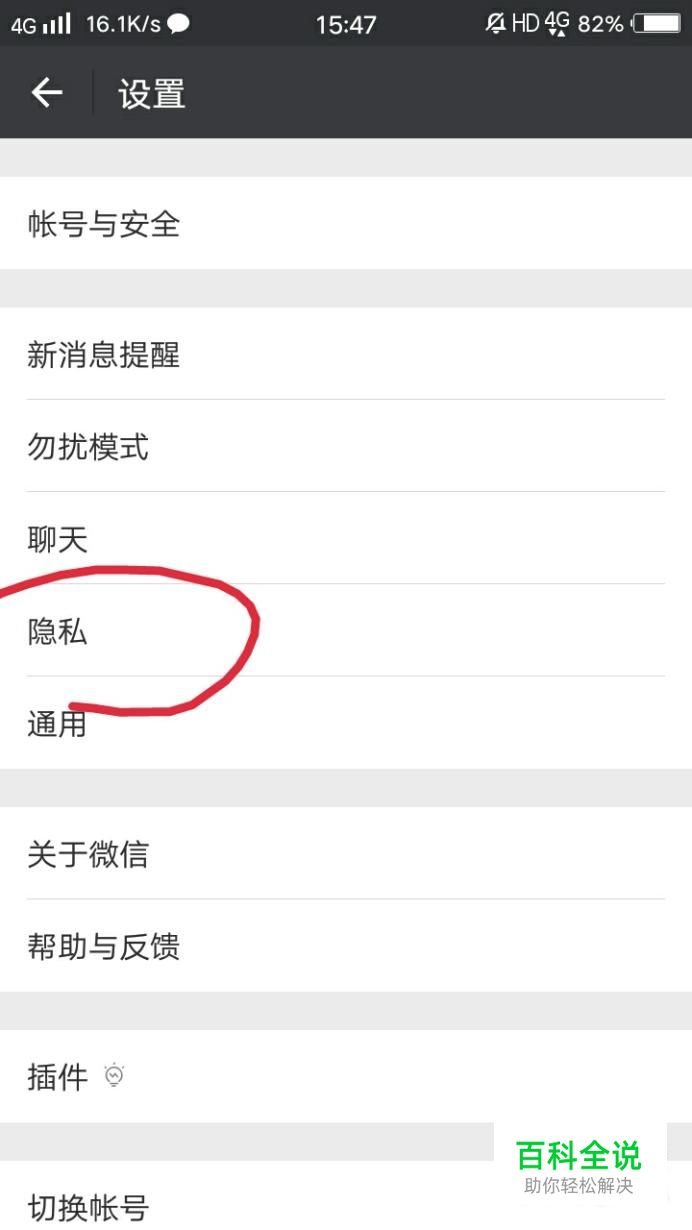Open 通用 general settings

(58, 723)
